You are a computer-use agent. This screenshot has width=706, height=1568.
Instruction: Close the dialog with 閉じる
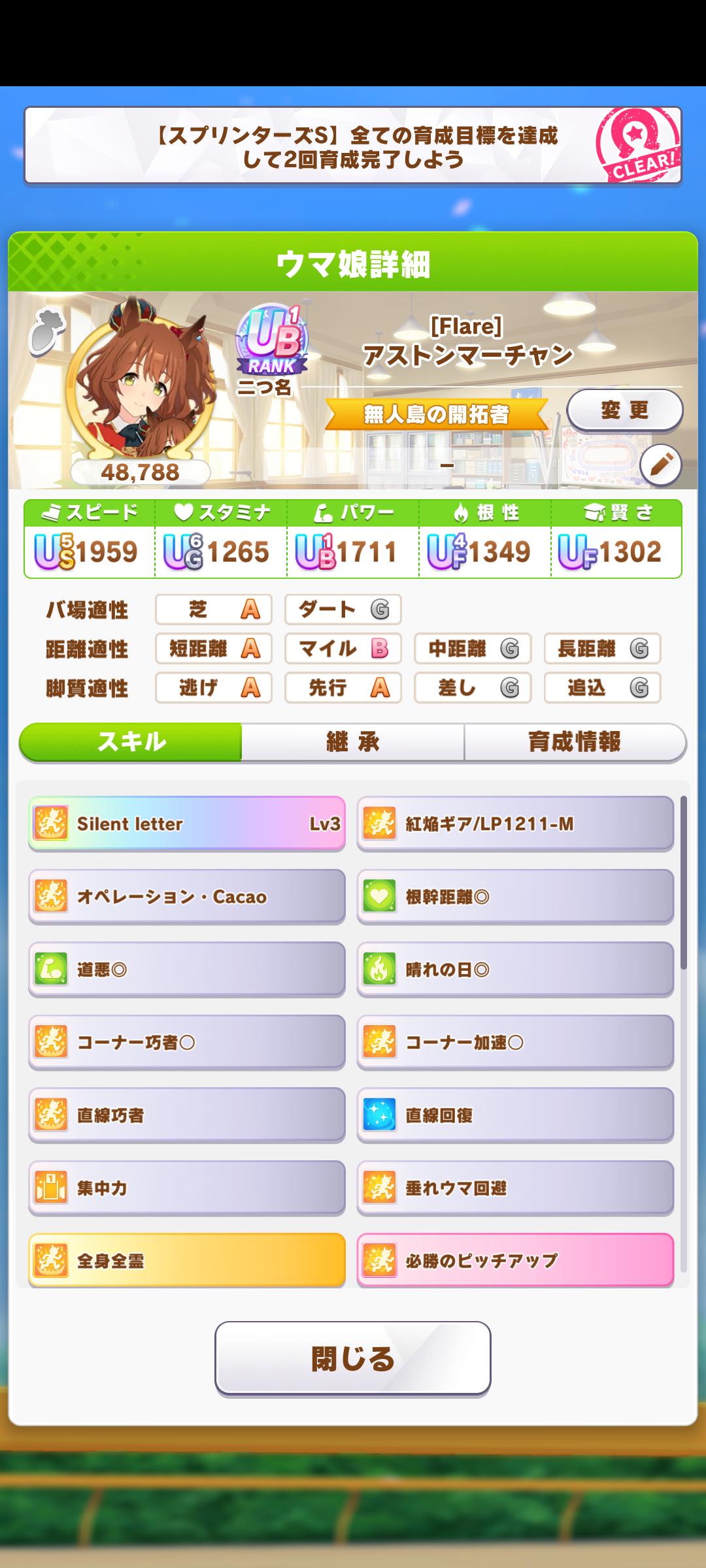353,1358
